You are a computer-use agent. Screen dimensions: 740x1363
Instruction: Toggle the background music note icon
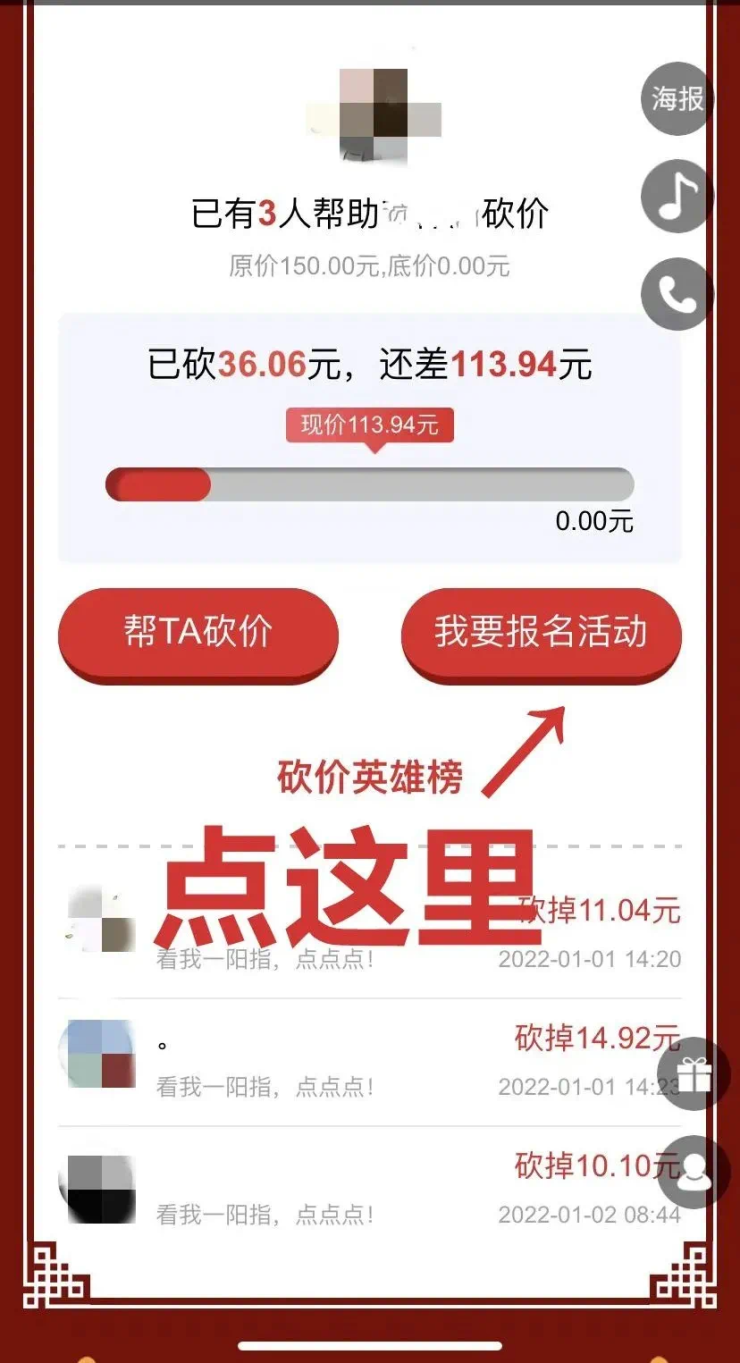(x=677, y=196)
